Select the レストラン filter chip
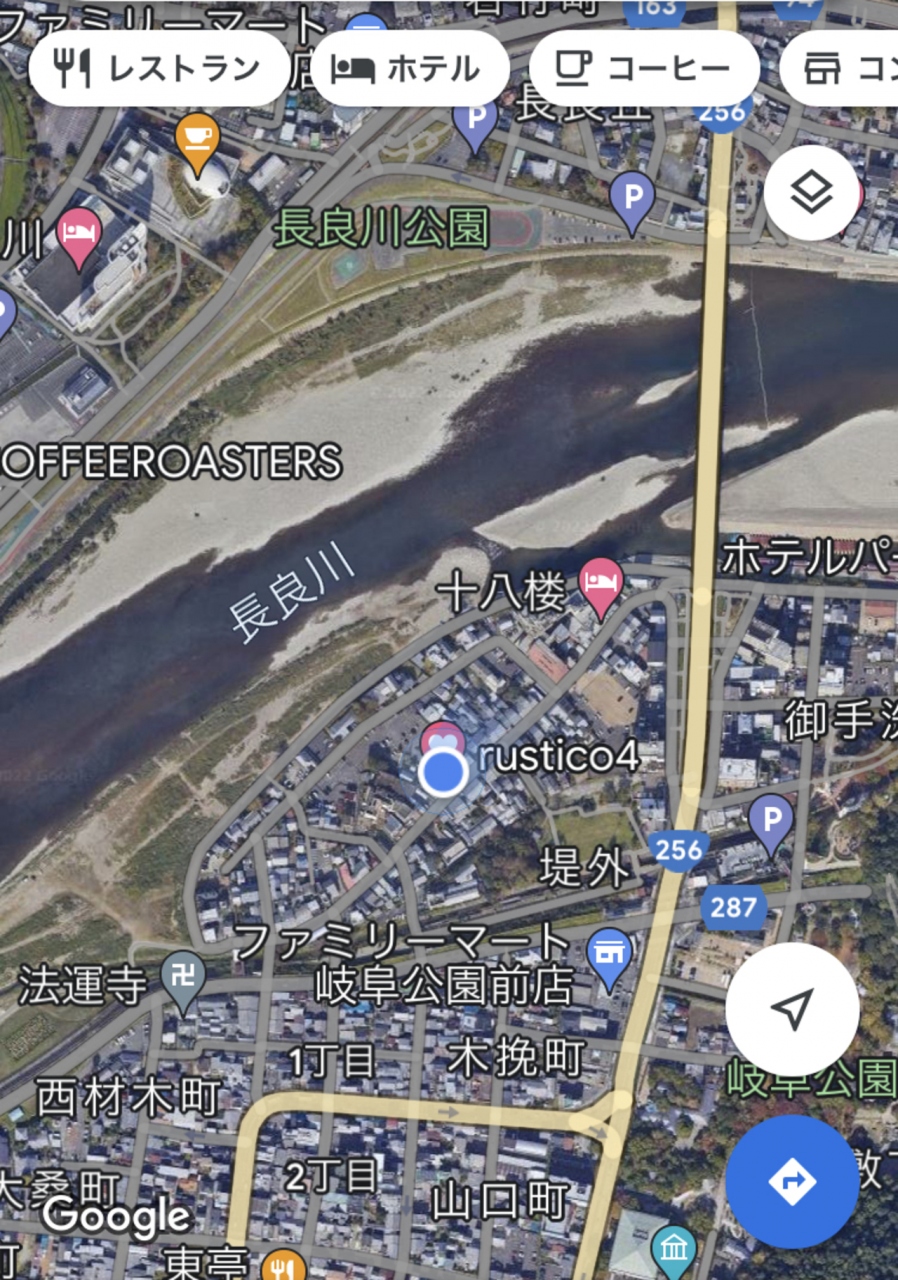 (159, 68)
